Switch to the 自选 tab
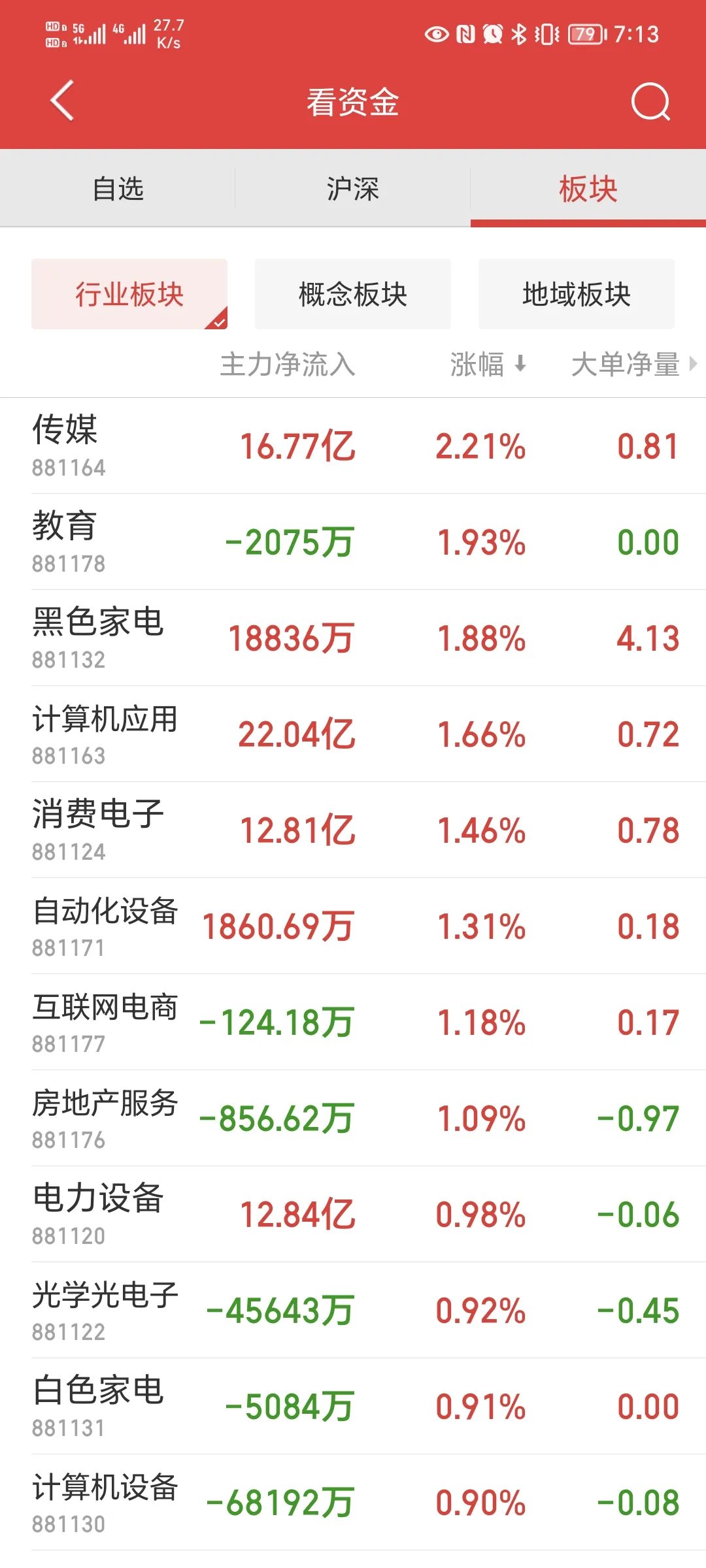 tap(118, 189)
